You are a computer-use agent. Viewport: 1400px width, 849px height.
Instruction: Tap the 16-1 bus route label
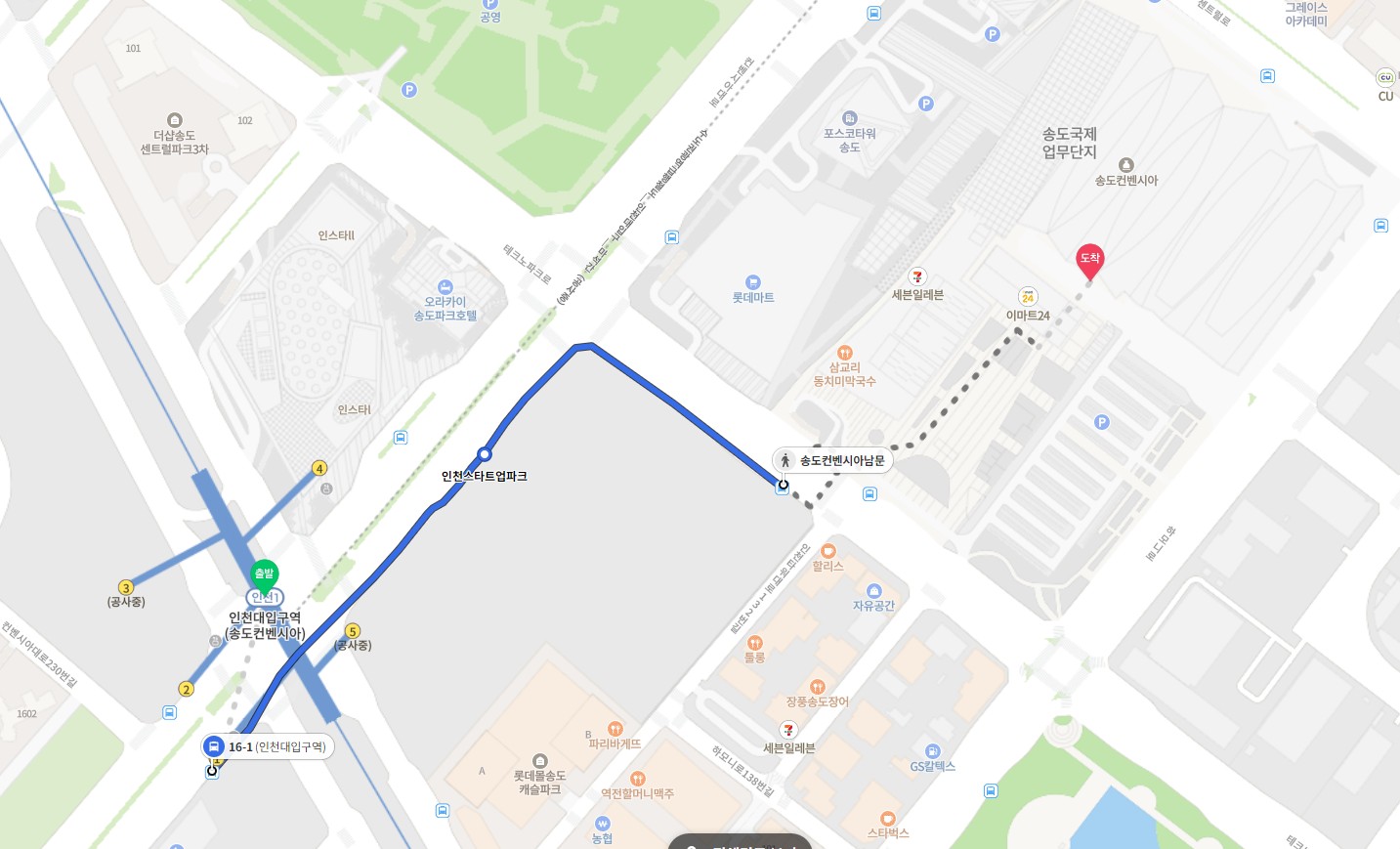(268, 747)
